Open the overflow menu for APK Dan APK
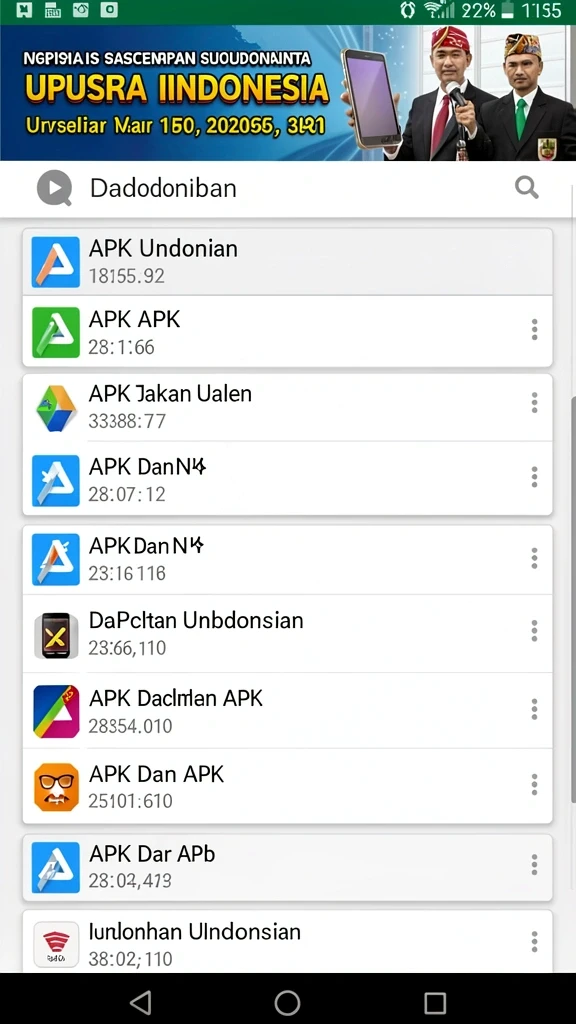This screenshot has width=576, height=1024. [x=534, y=784]
